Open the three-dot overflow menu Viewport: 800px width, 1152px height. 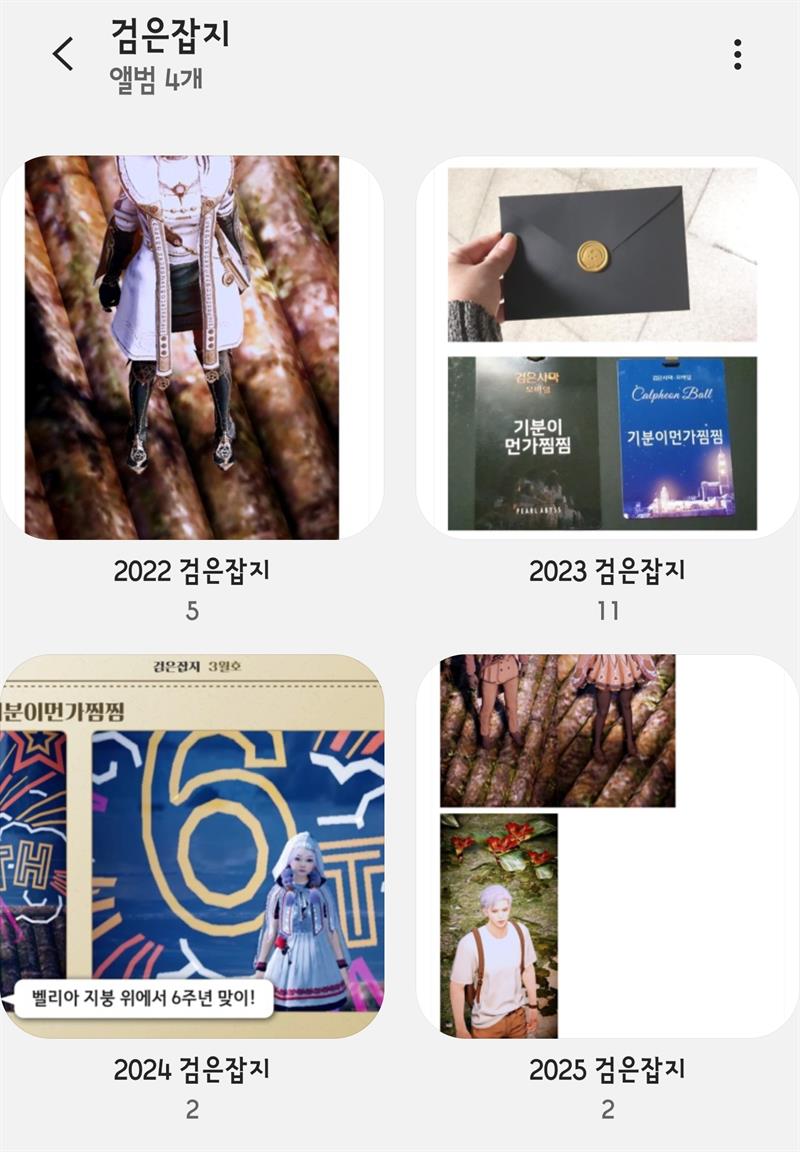[x=737, y=54]
